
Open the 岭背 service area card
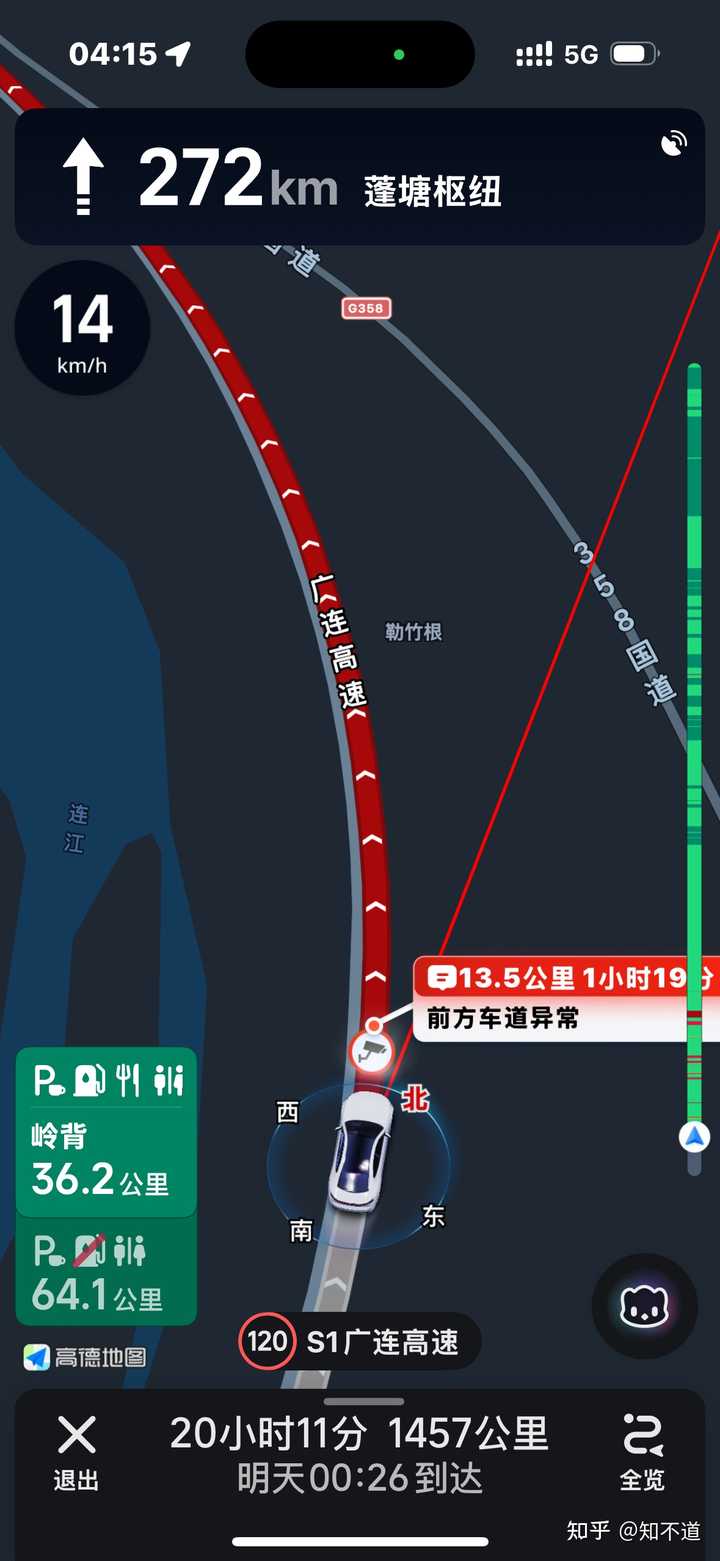[106, 1132]
